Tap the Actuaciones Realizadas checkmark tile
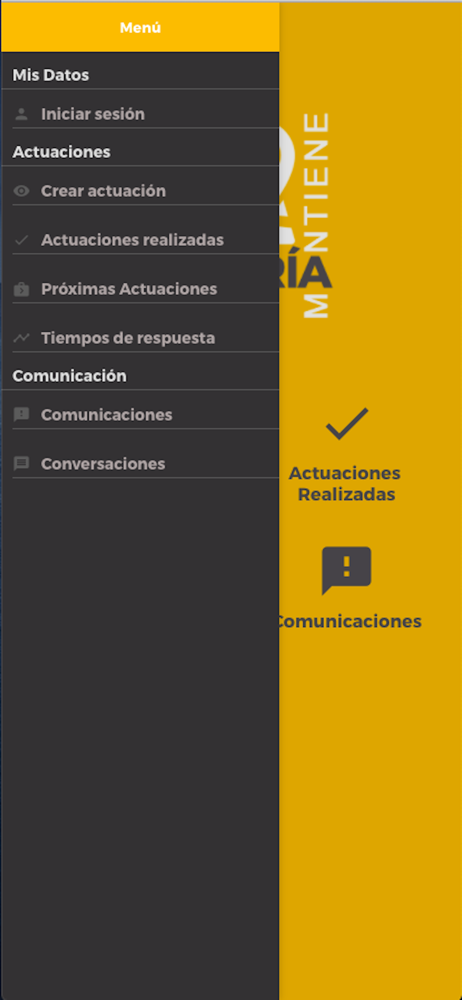 point(346,455)
